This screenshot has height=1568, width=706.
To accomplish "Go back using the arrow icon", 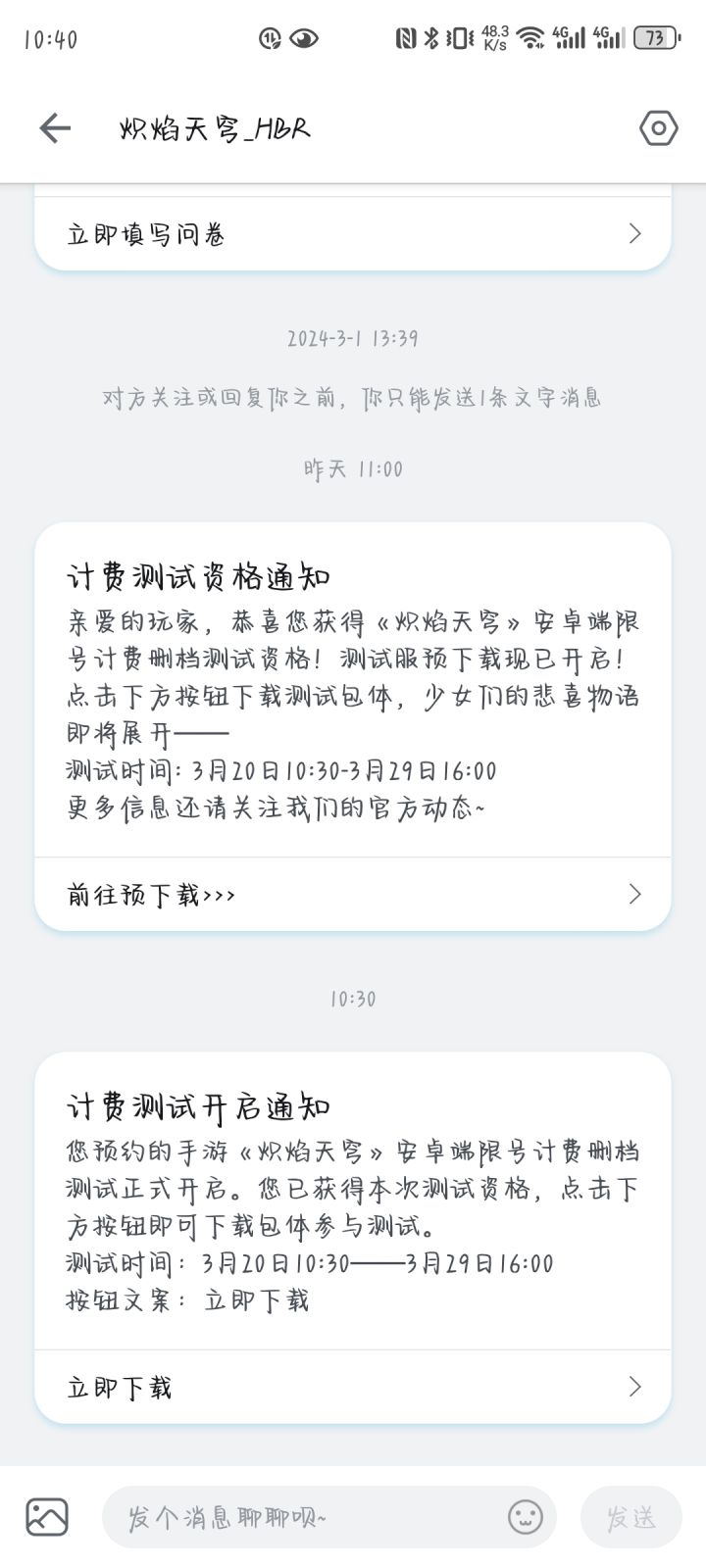I will [55, 128].
